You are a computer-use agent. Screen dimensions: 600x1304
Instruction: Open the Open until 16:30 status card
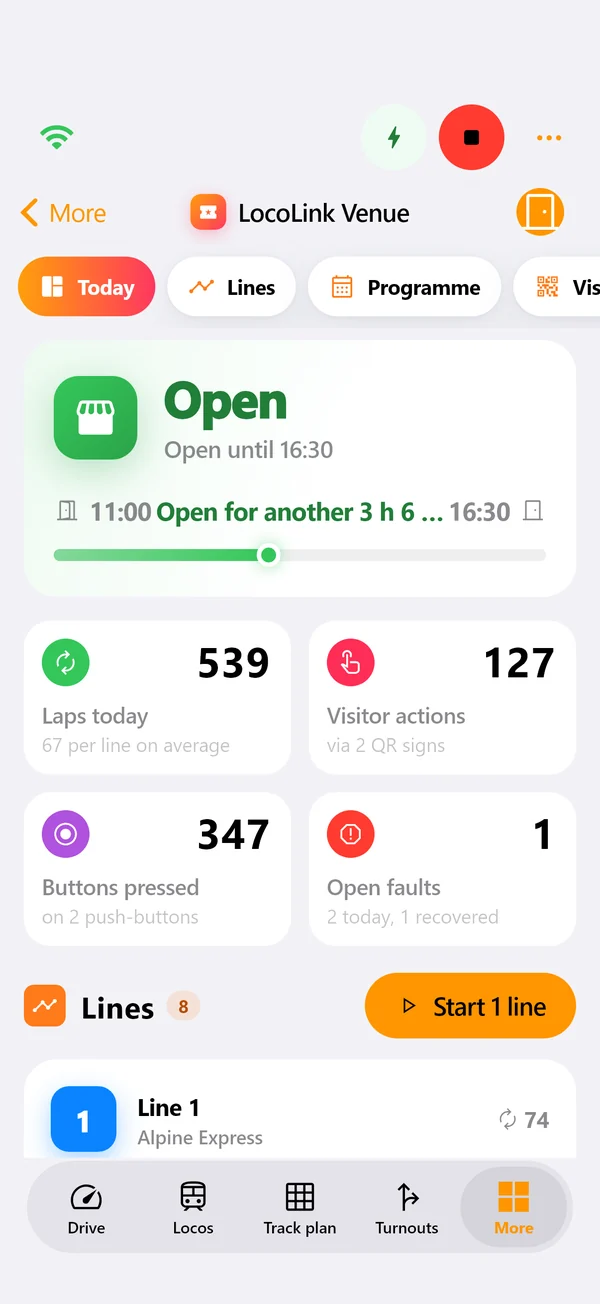coord(300,468)
